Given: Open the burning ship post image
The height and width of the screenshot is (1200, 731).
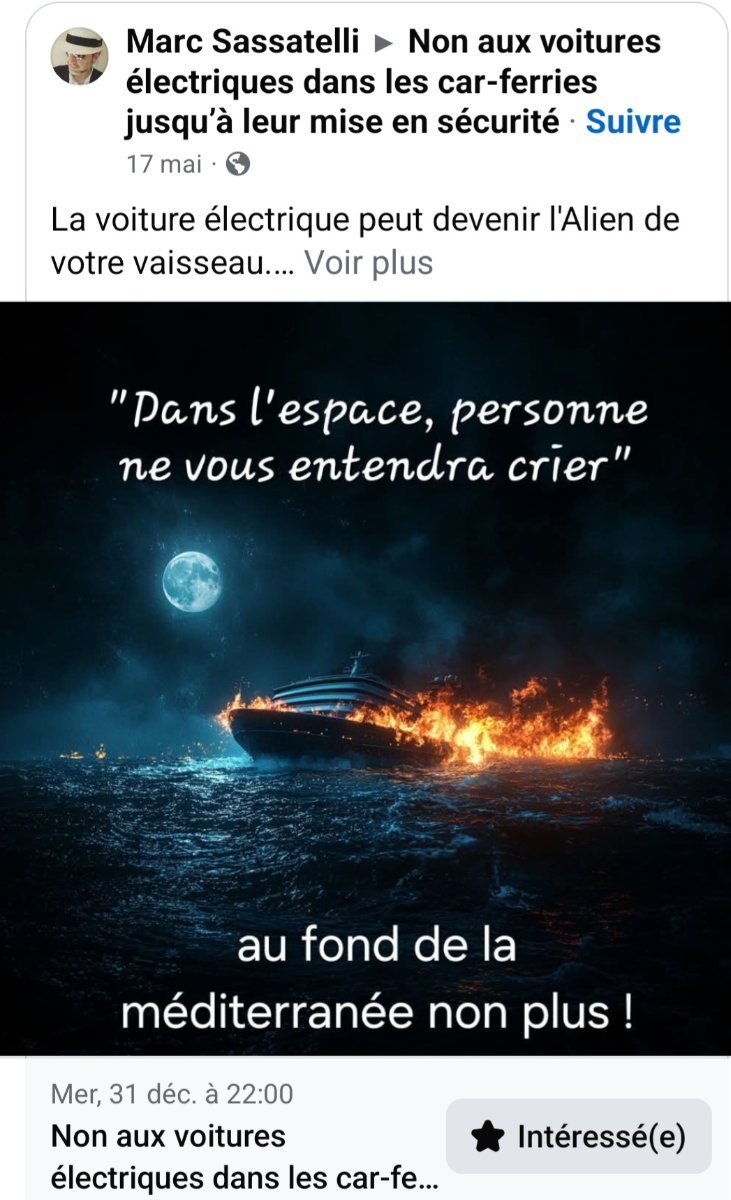Looking at the screenshot, I should (365, 678).
